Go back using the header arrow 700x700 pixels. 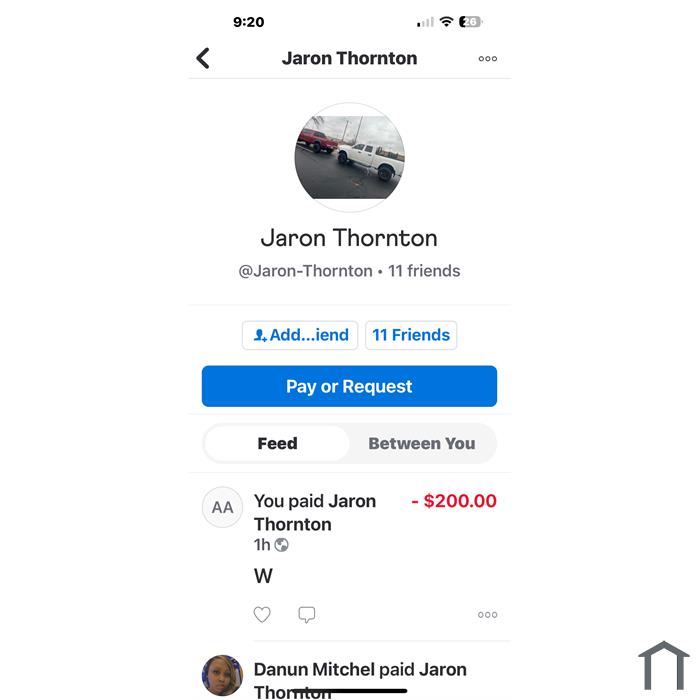[x=203, y=58]
